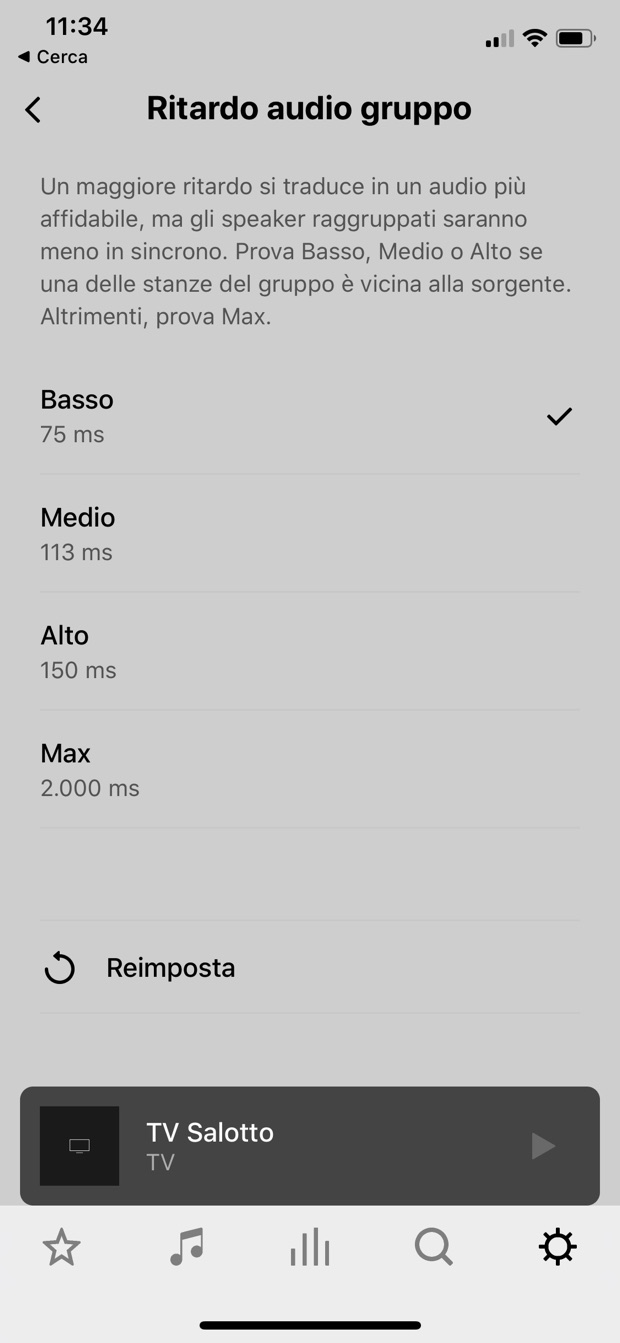Viewport: 620px width, 1343px height.
Task: Open the TV Salotto now playing bar
Action: coord(300,1146)
